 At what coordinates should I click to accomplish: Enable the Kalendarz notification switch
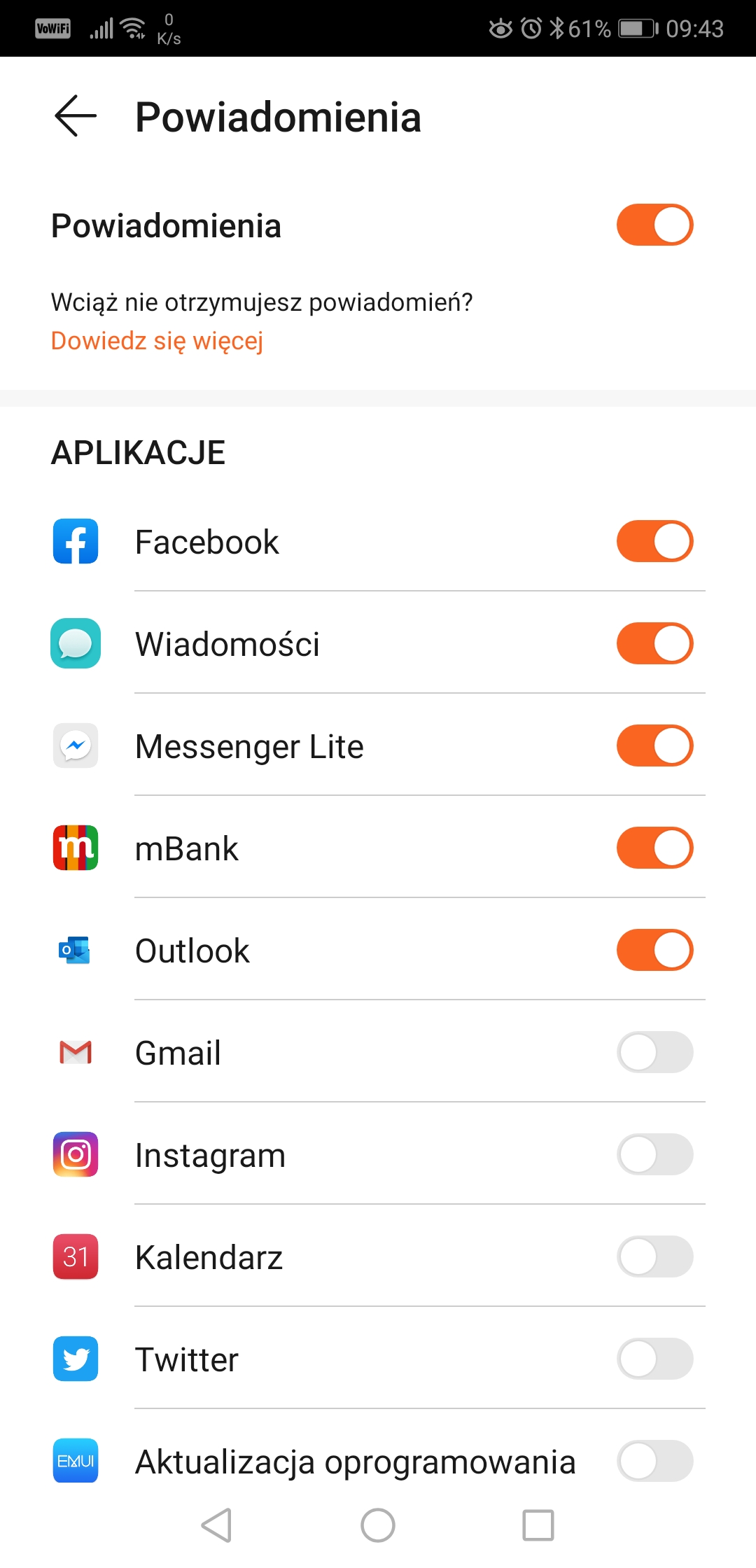point(654,1256)
